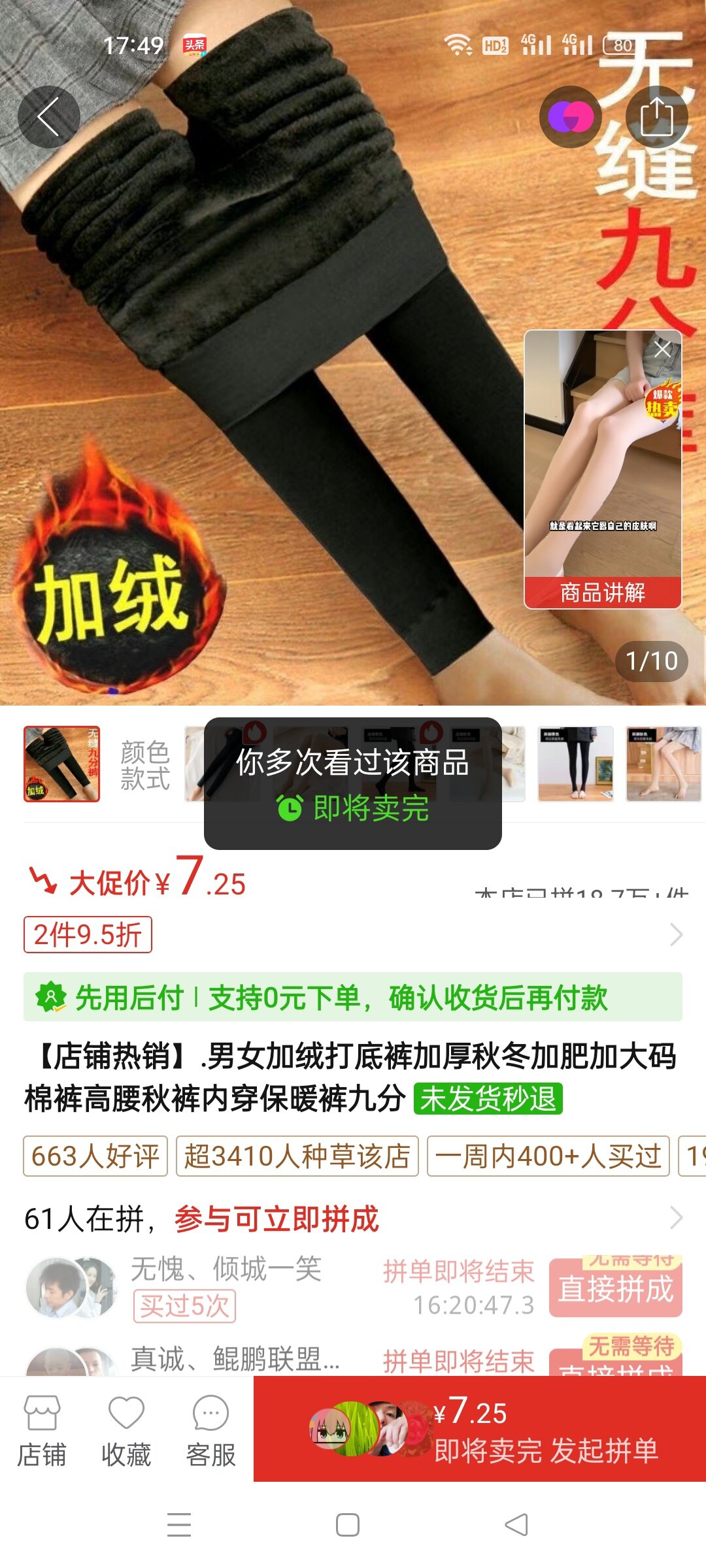Viewport: 706px width, 1568px height.
Task: Open the 先用后付 pay-later banner
Action: (353, 998)
